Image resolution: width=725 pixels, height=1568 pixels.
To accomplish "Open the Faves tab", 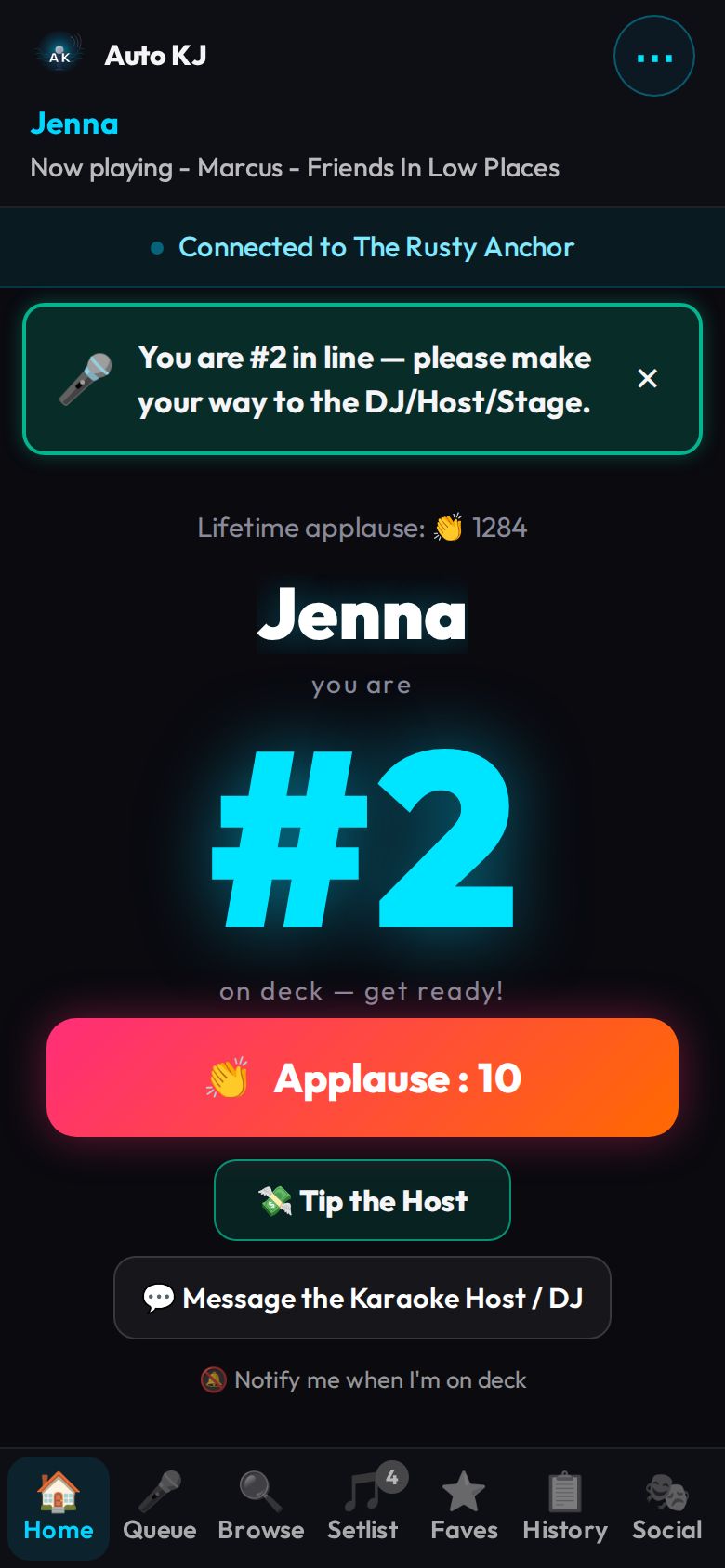I will pos(464,1507).
